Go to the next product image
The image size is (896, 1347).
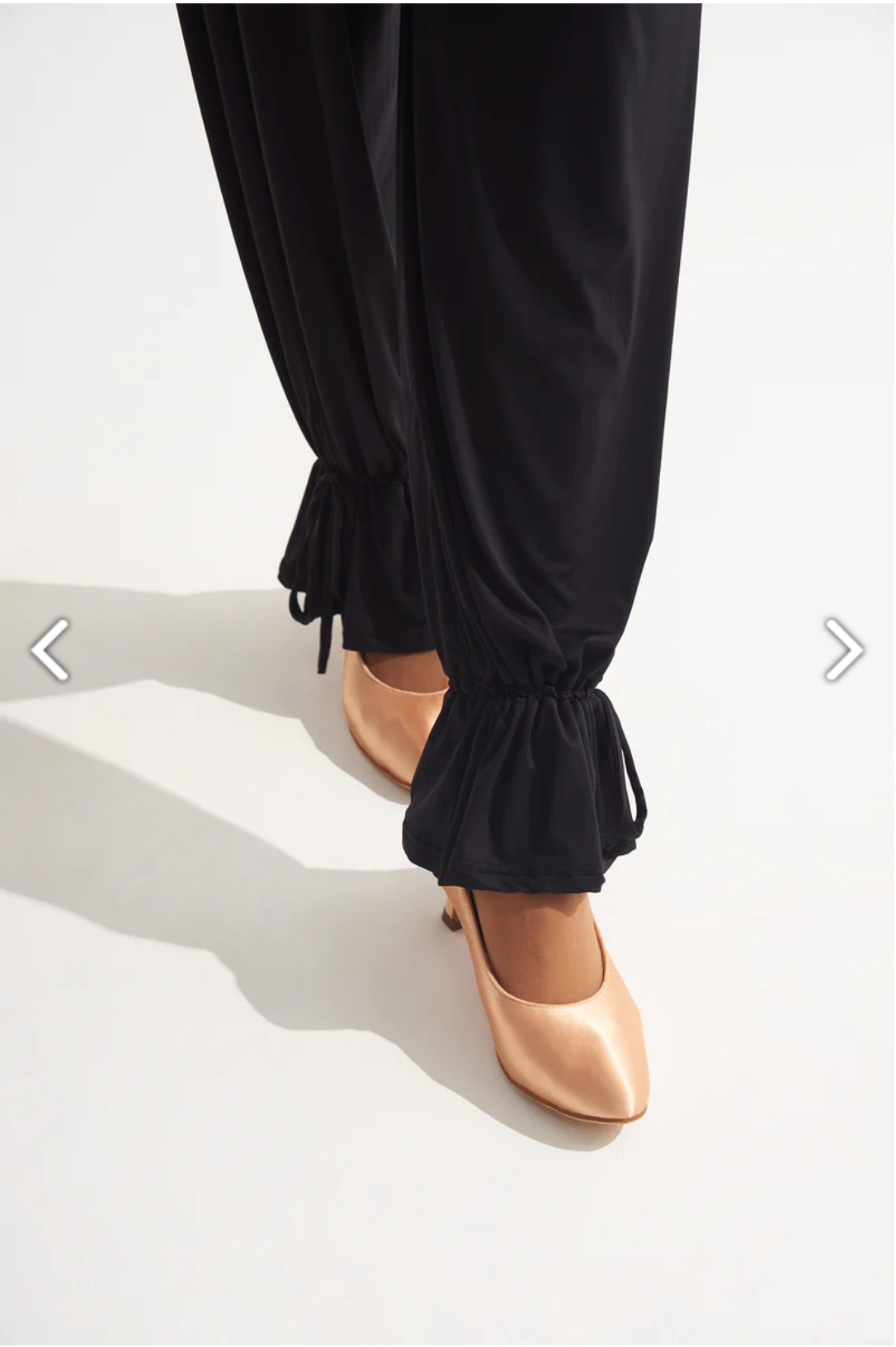[843, 650]
